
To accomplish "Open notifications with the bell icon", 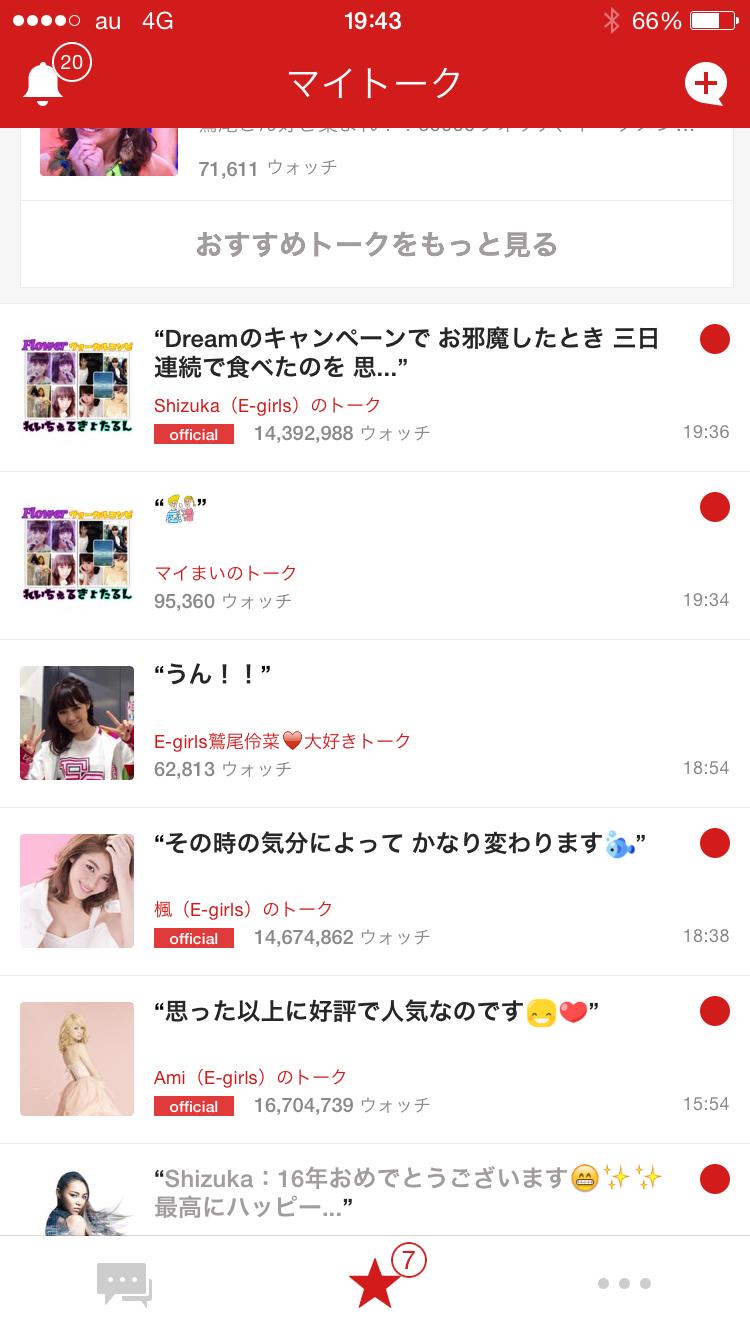I will 42,82.
